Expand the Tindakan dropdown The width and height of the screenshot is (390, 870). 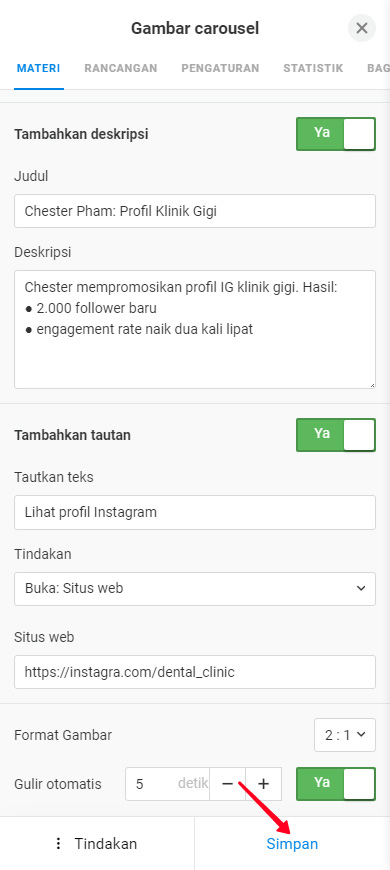point(195,589)
